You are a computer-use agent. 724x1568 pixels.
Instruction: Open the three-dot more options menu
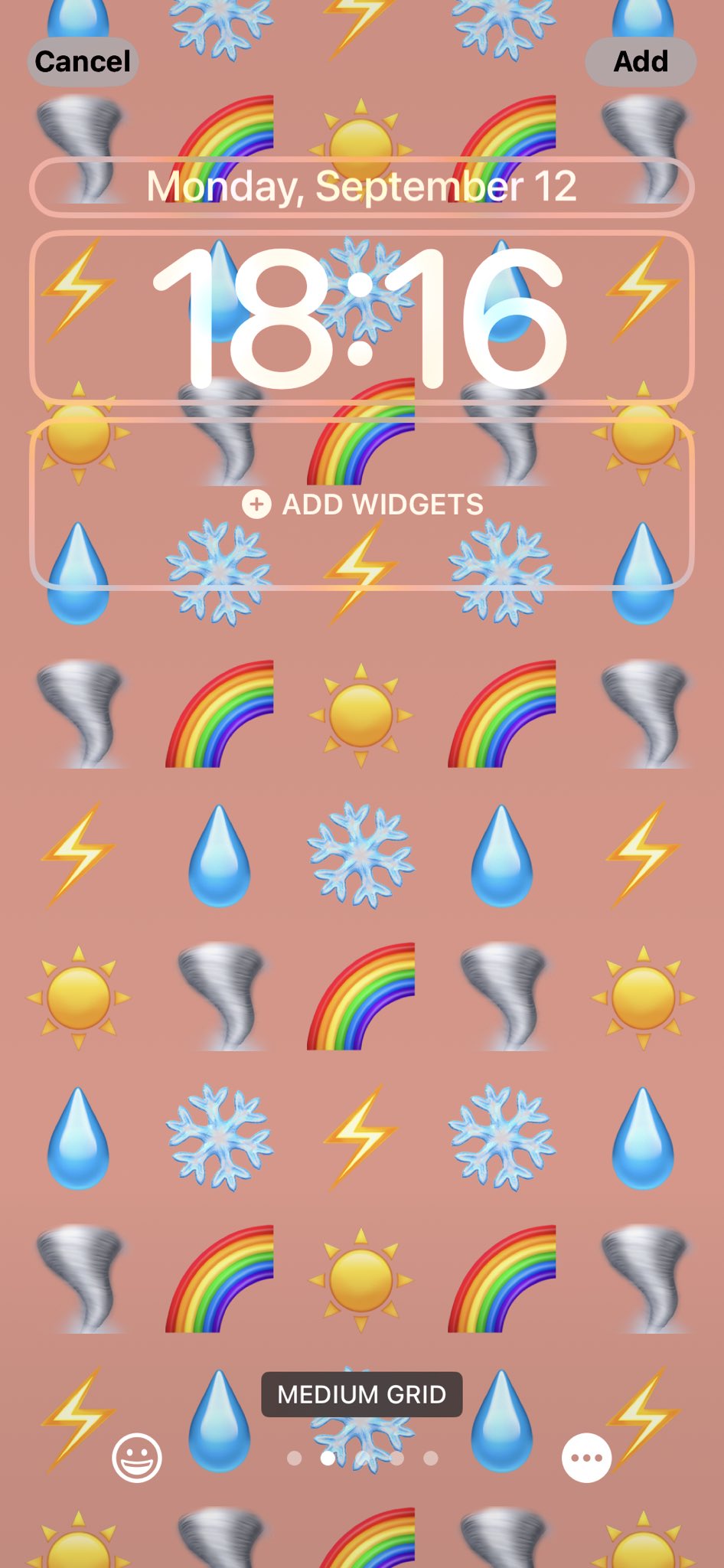(x=587, y=1458)
